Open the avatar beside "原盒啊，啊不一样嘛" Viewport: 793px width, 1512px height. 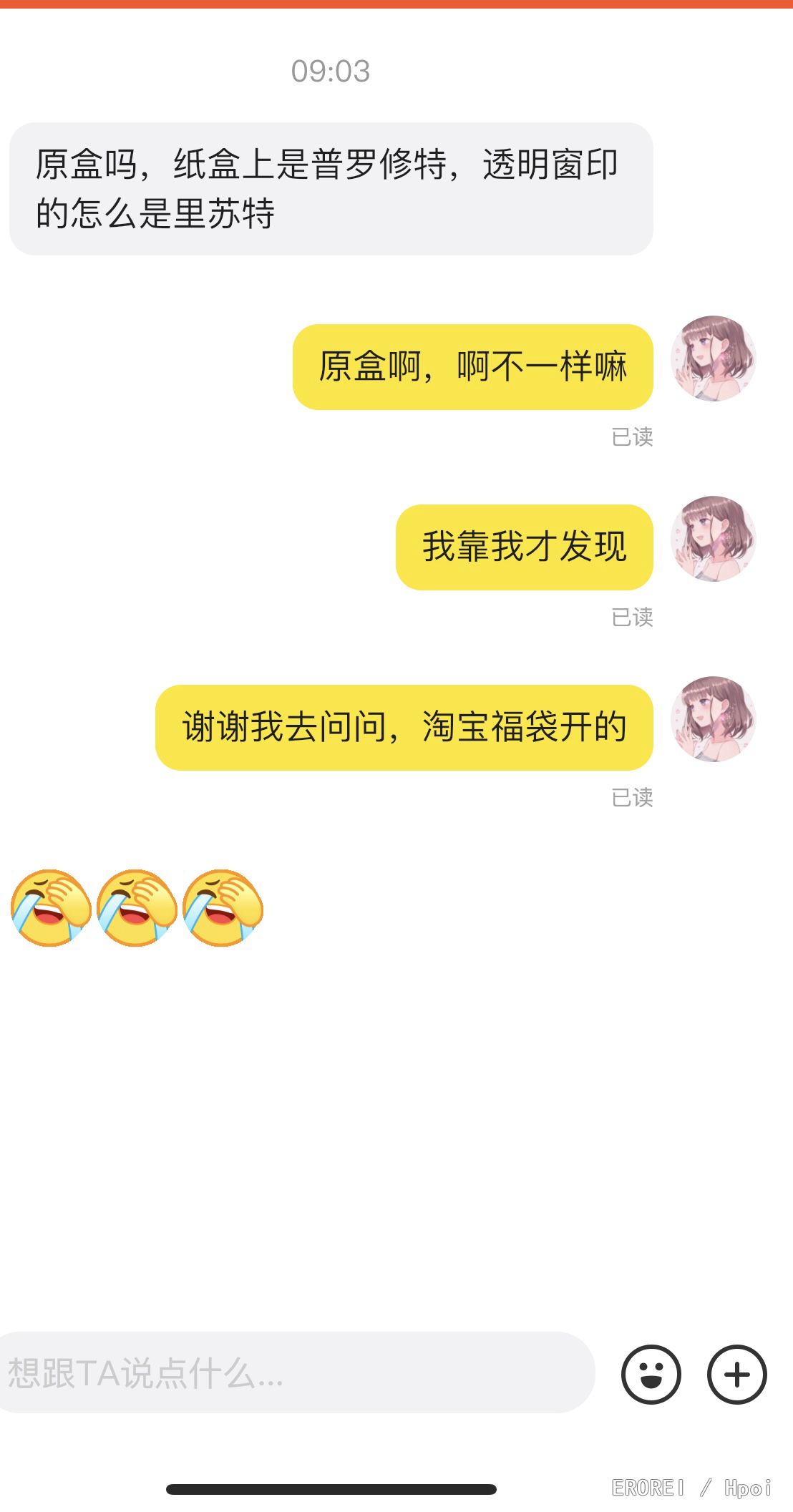[713, 359]
